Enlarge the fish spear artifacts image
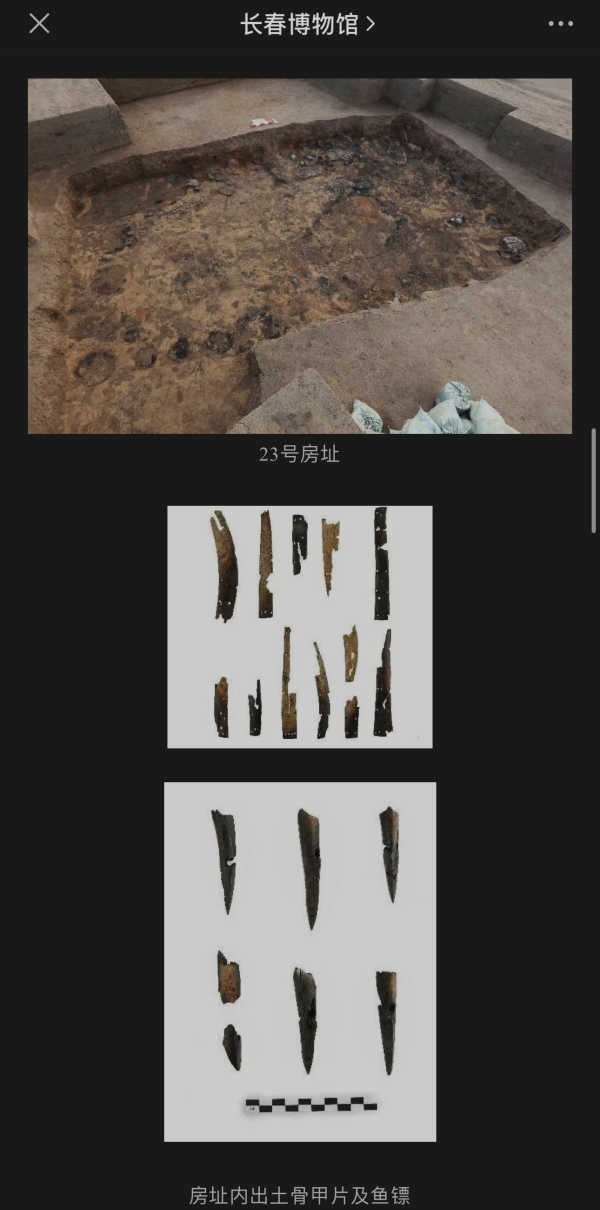This screenshot has height=1210, width=600. pos(300,961)
